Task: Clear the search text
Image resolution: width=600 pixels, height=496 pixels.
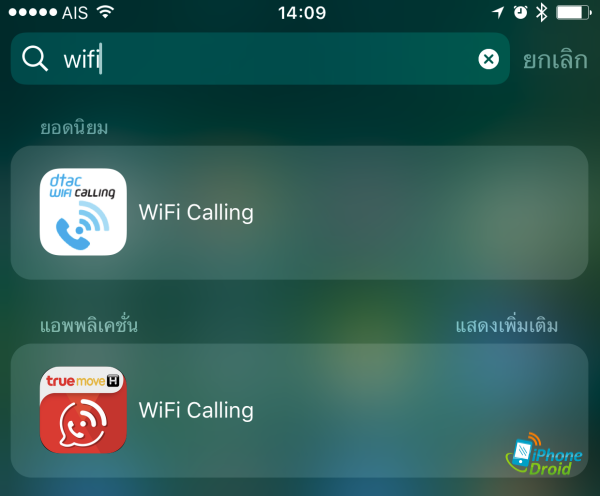Action: click(x=488, y=60)
